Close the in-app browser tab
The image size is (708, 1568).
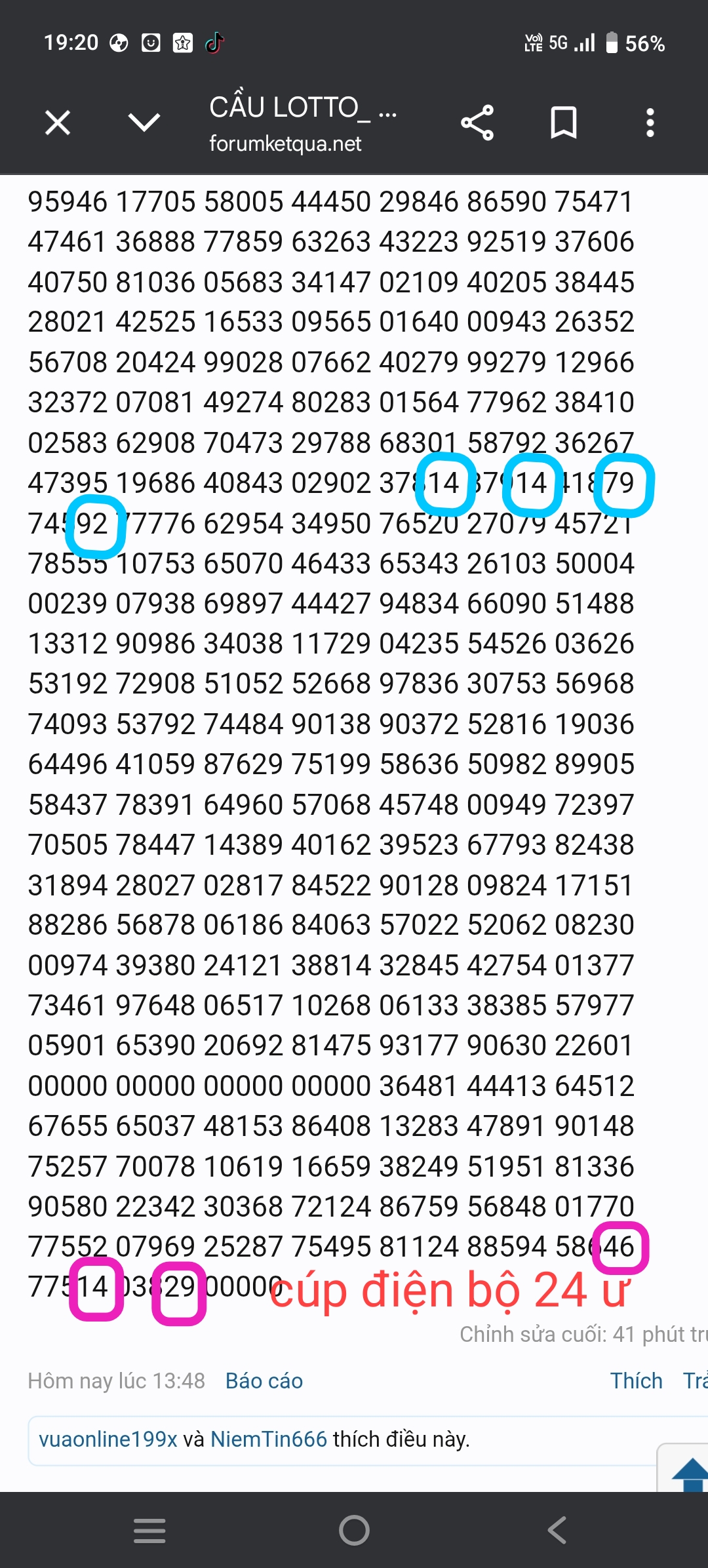pyautogui.click(x=58, y=123)
